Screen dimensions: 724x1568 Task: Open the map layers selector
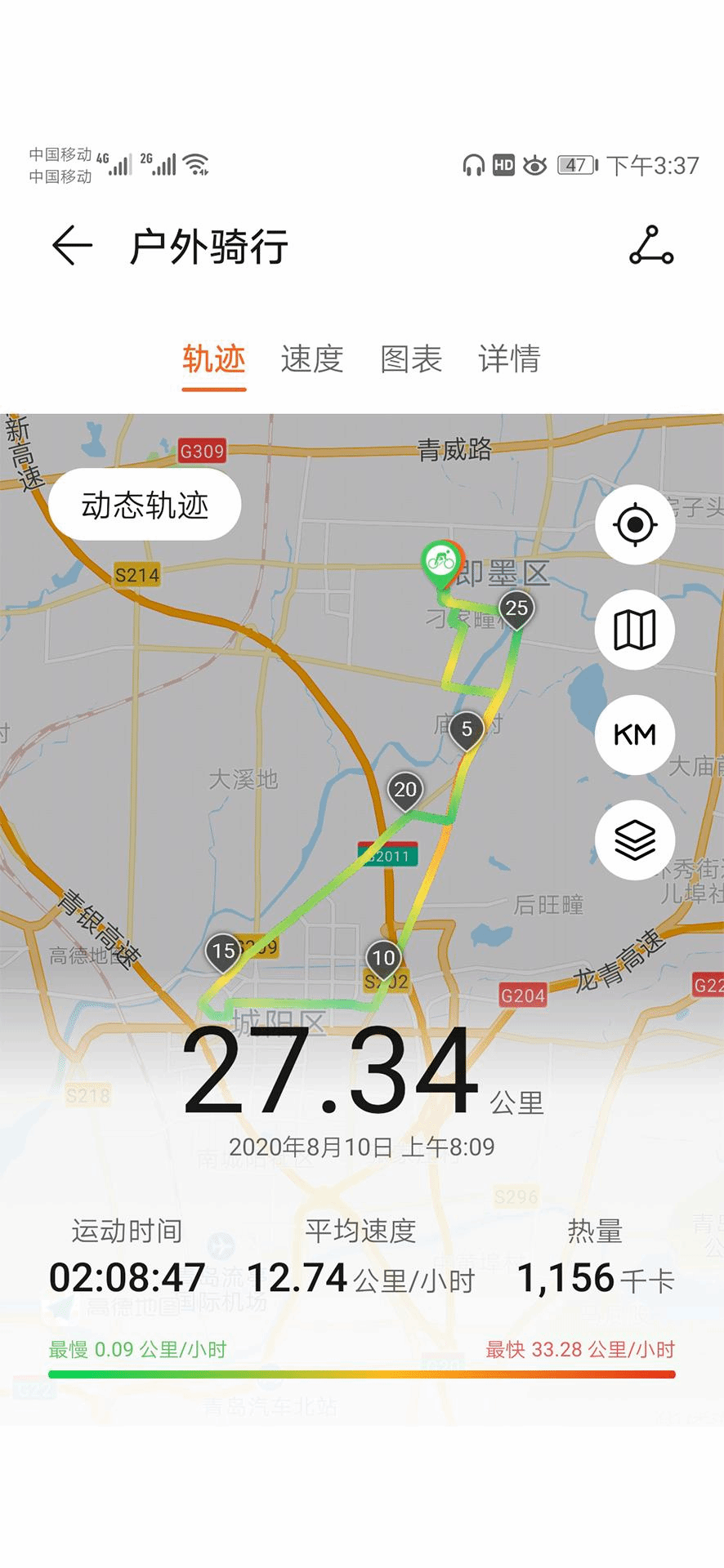[635, 840]
